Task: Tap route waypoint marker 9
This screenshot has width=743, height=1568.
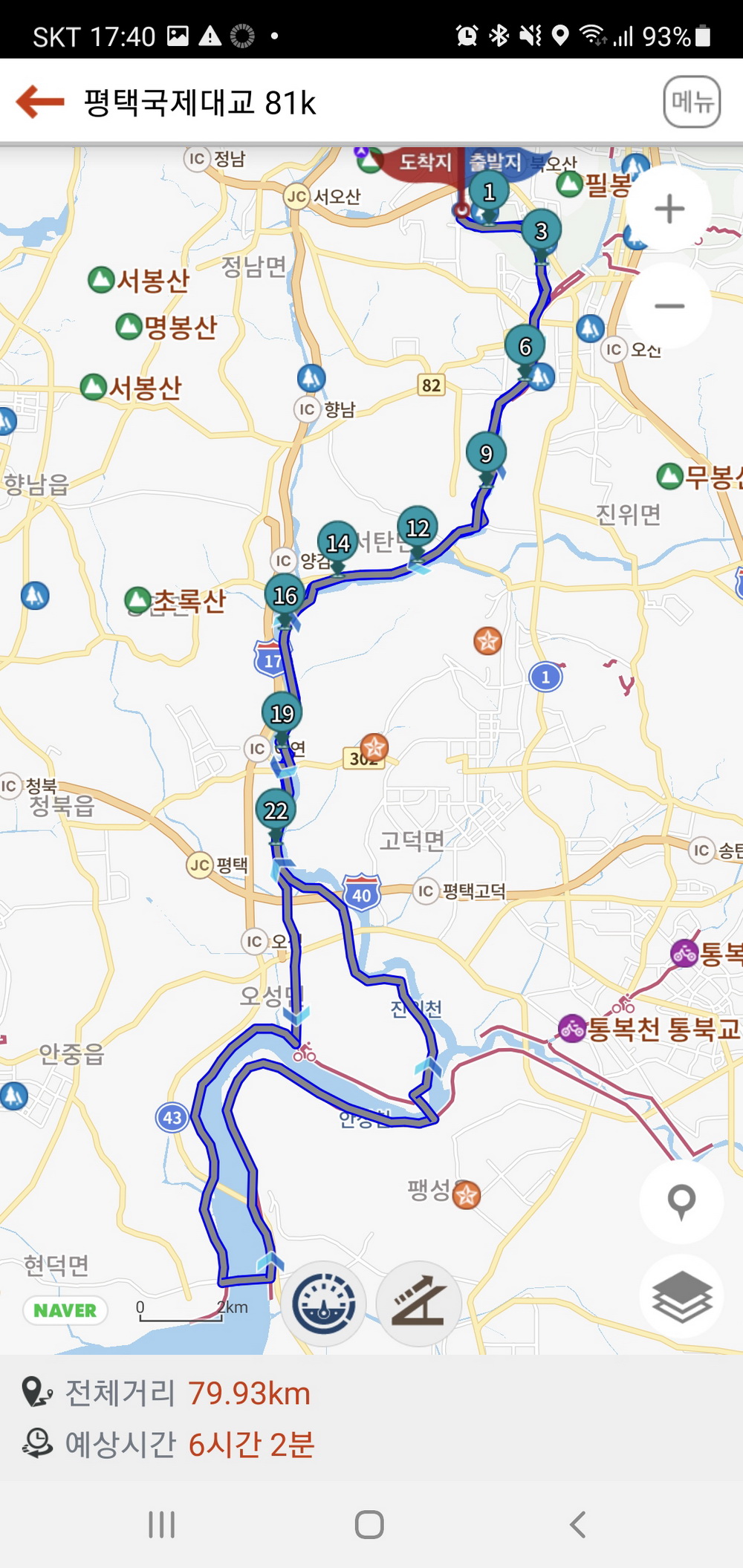Action: [486, 453]
